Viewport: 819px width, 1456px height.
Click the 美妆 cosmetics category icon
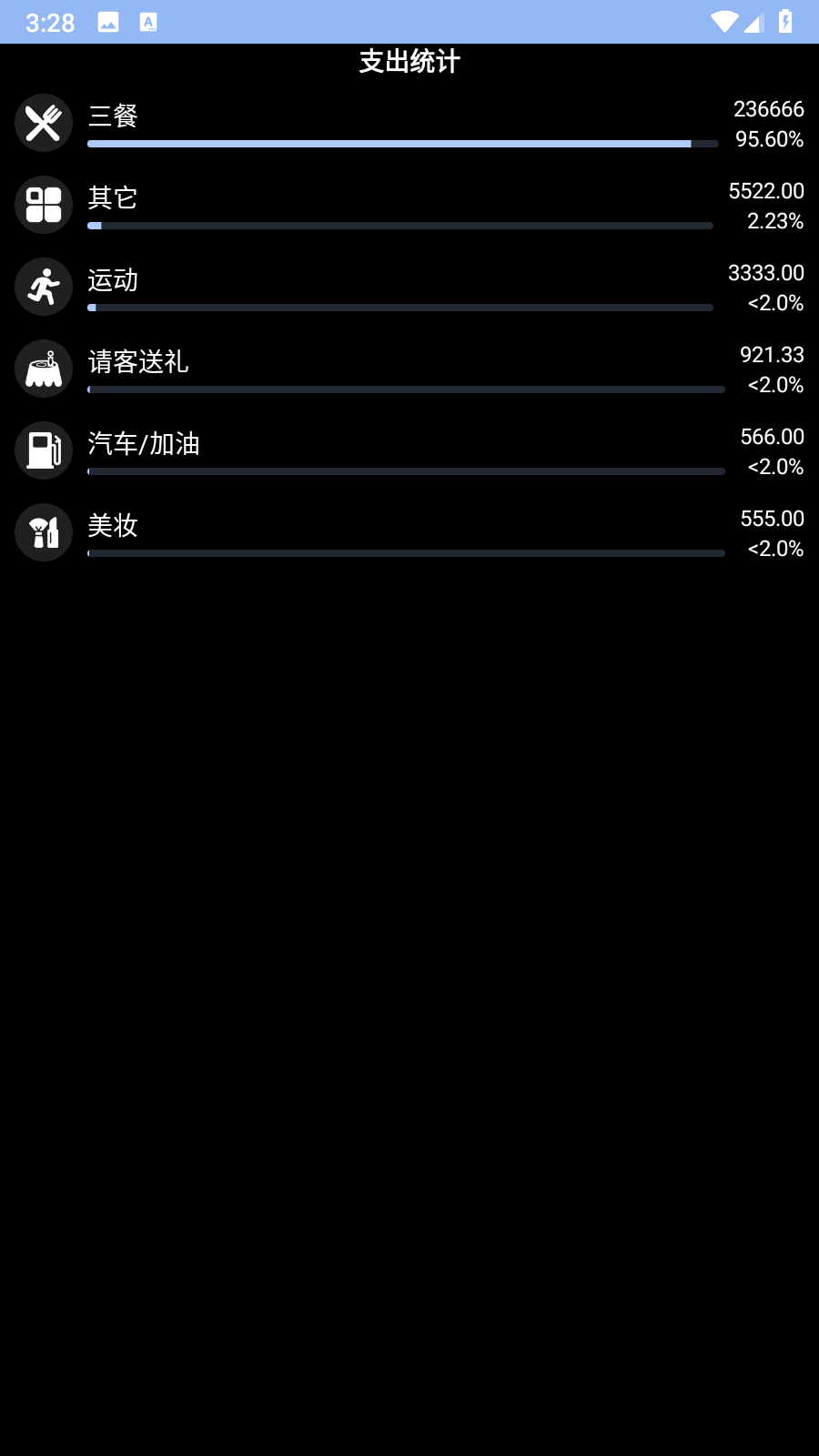43,532
